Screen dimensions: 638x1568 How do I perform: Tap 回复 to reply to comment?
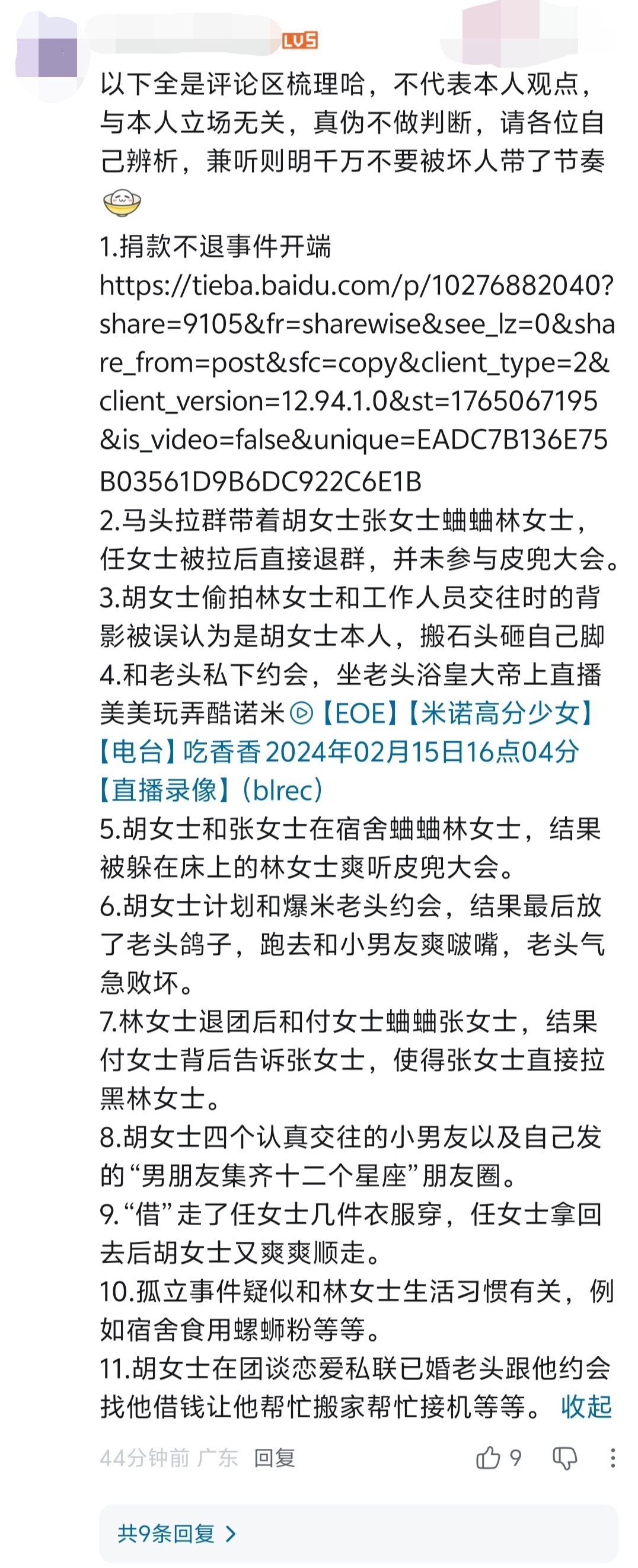(275, 1458)
